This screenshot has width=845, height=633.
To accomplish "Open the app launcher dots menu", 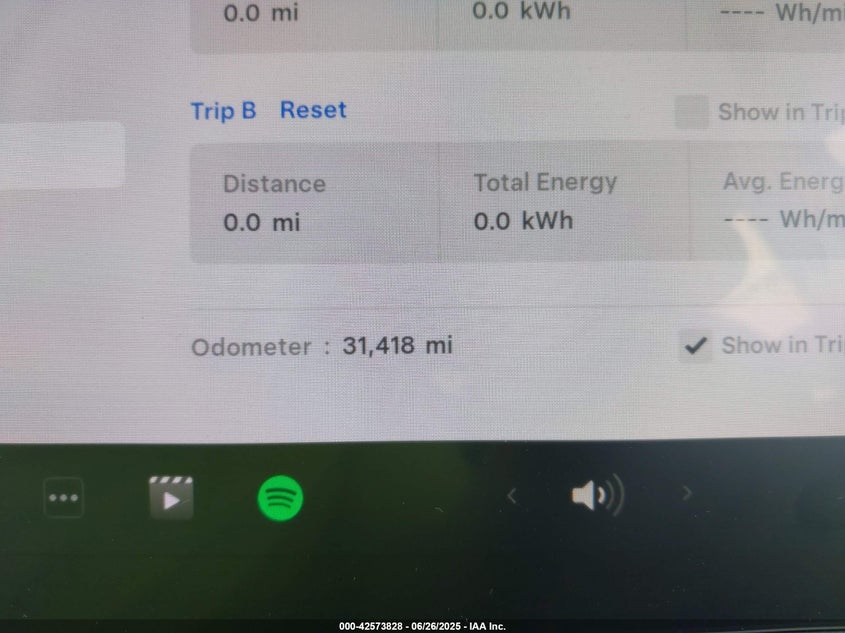I will [64, 497].
